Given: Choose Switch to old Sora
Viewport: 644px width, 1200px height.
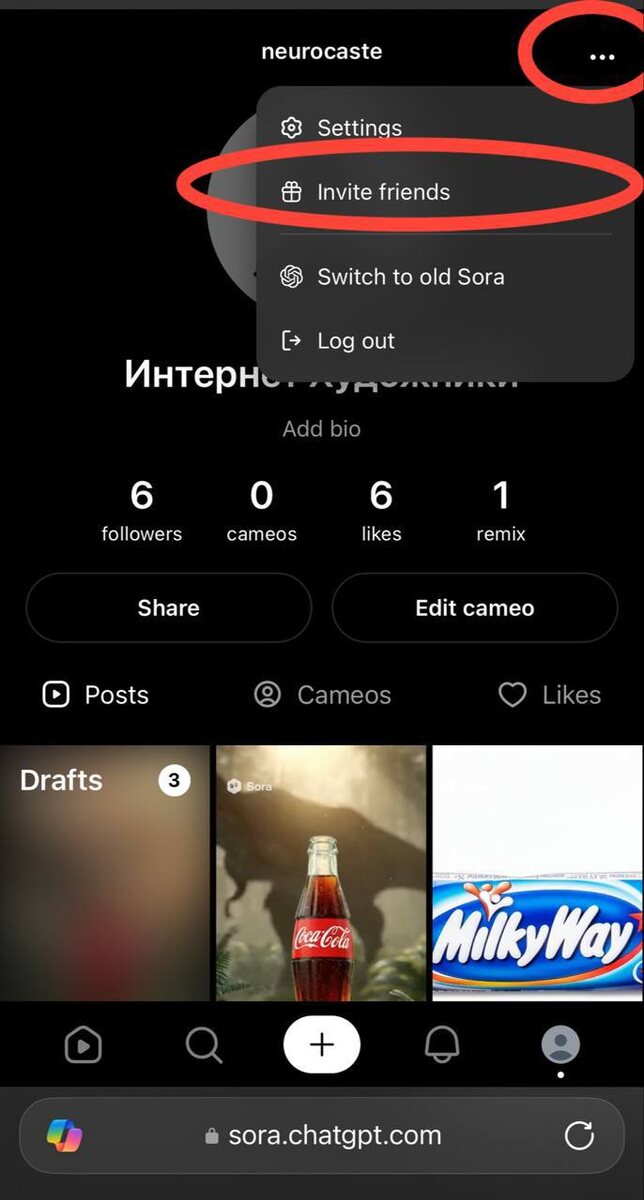Looking at the screenshot, I should click(410, 277).
